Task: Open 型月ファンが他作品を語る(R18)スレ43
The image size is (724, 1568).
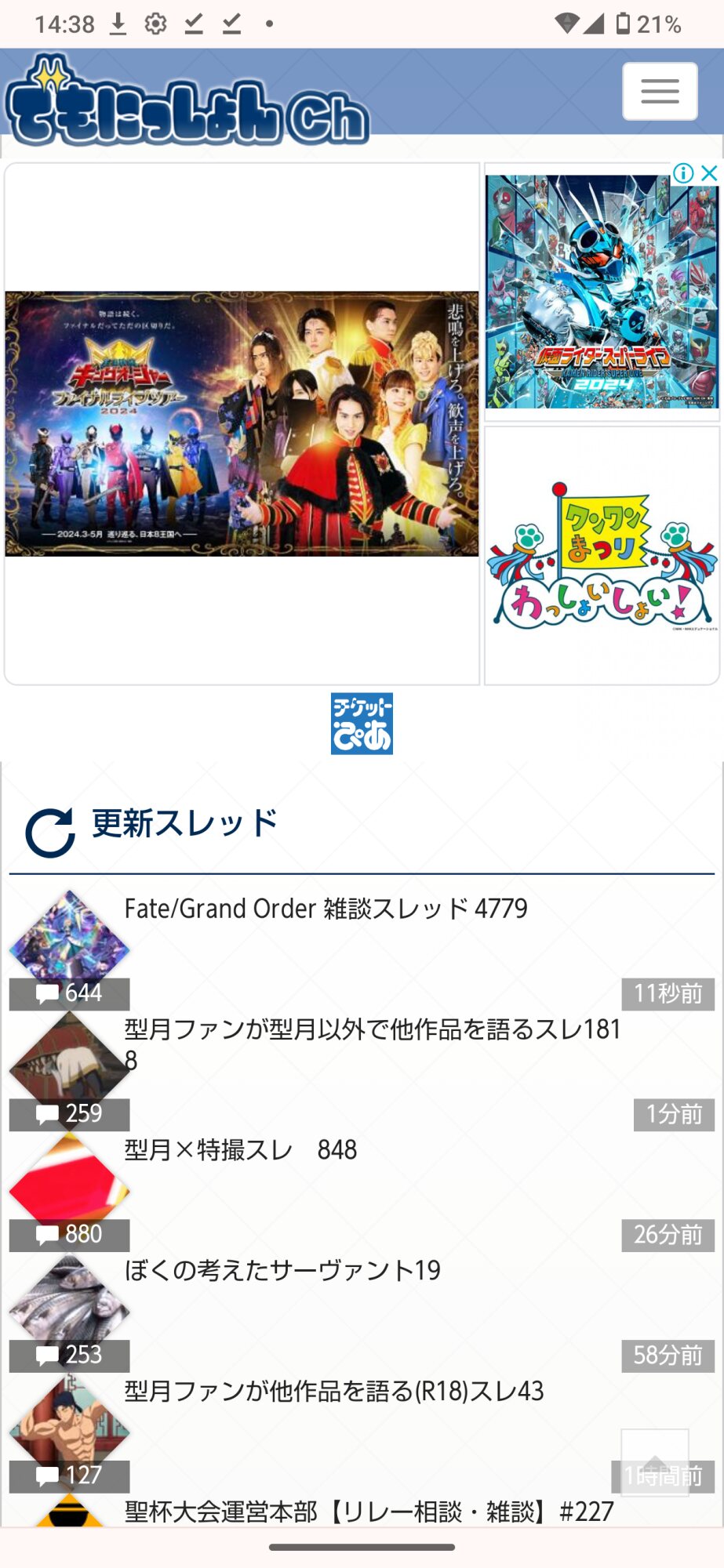Action: point(334,1392)
